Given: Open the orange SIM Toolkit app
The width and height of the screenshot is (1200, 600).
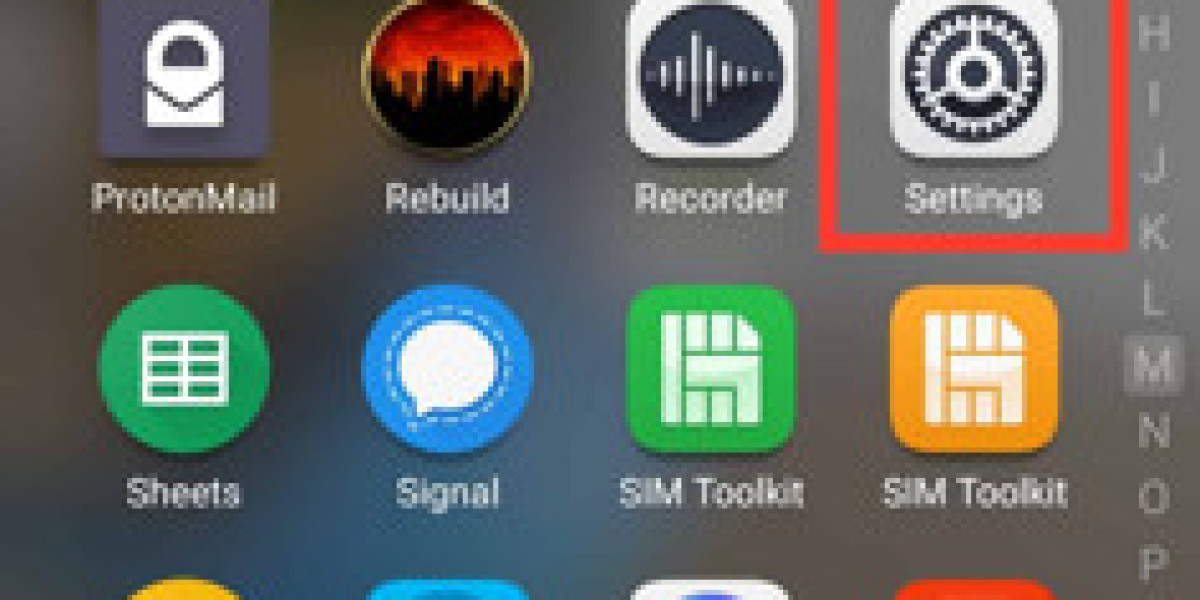Looking at the screenshot, I should pos(973,368).
